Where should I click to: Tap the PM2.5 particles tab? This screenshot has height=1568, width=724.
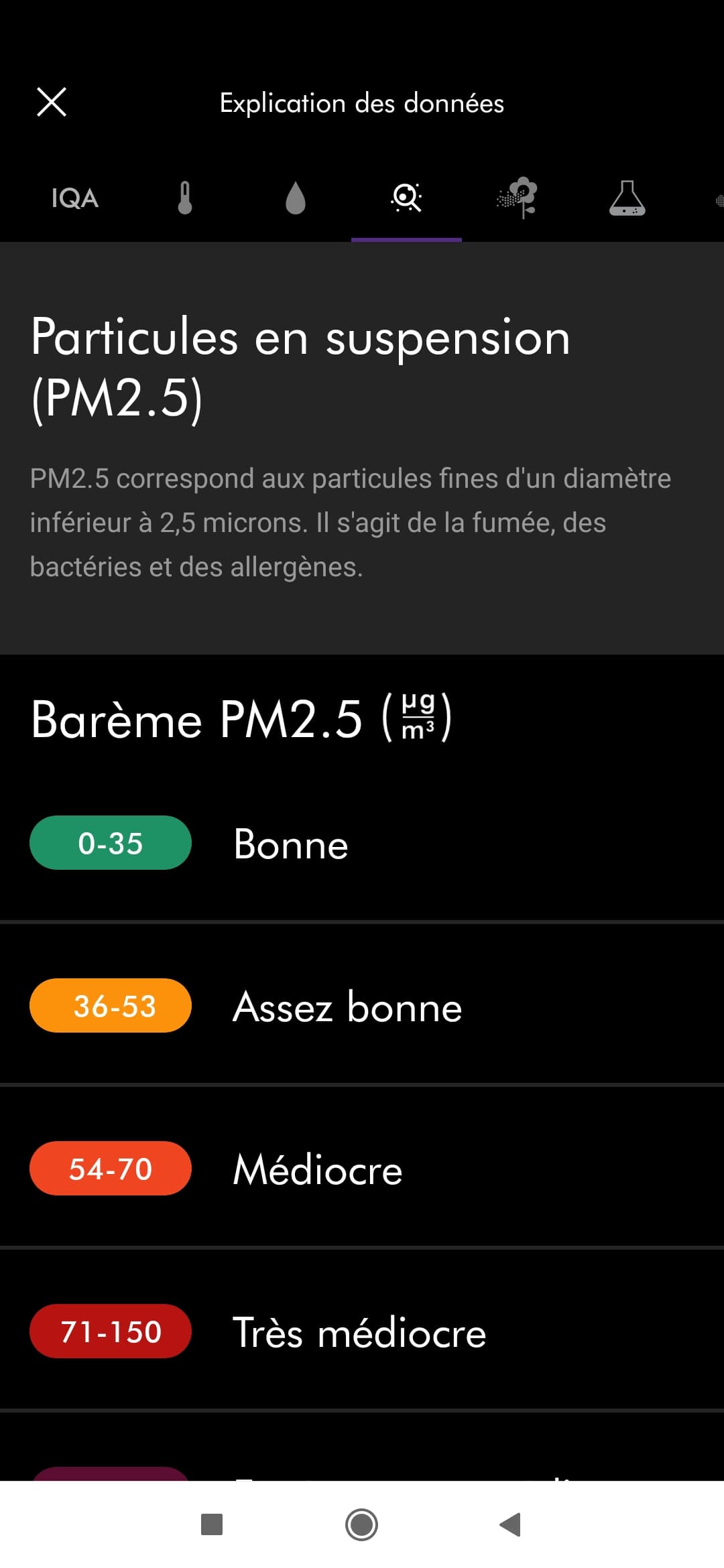click(406, 198)
